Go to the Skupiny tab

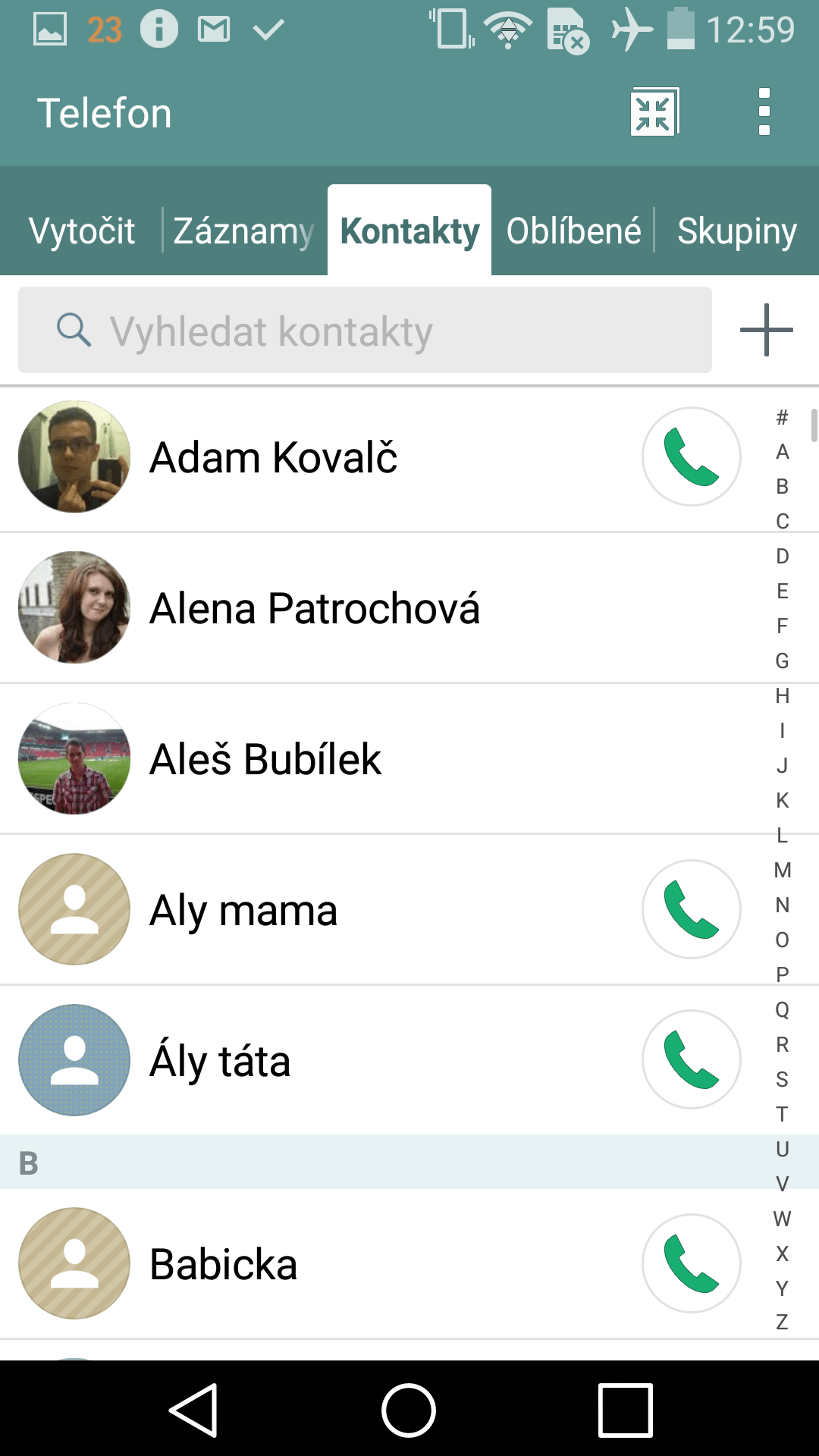pos(737,231)
